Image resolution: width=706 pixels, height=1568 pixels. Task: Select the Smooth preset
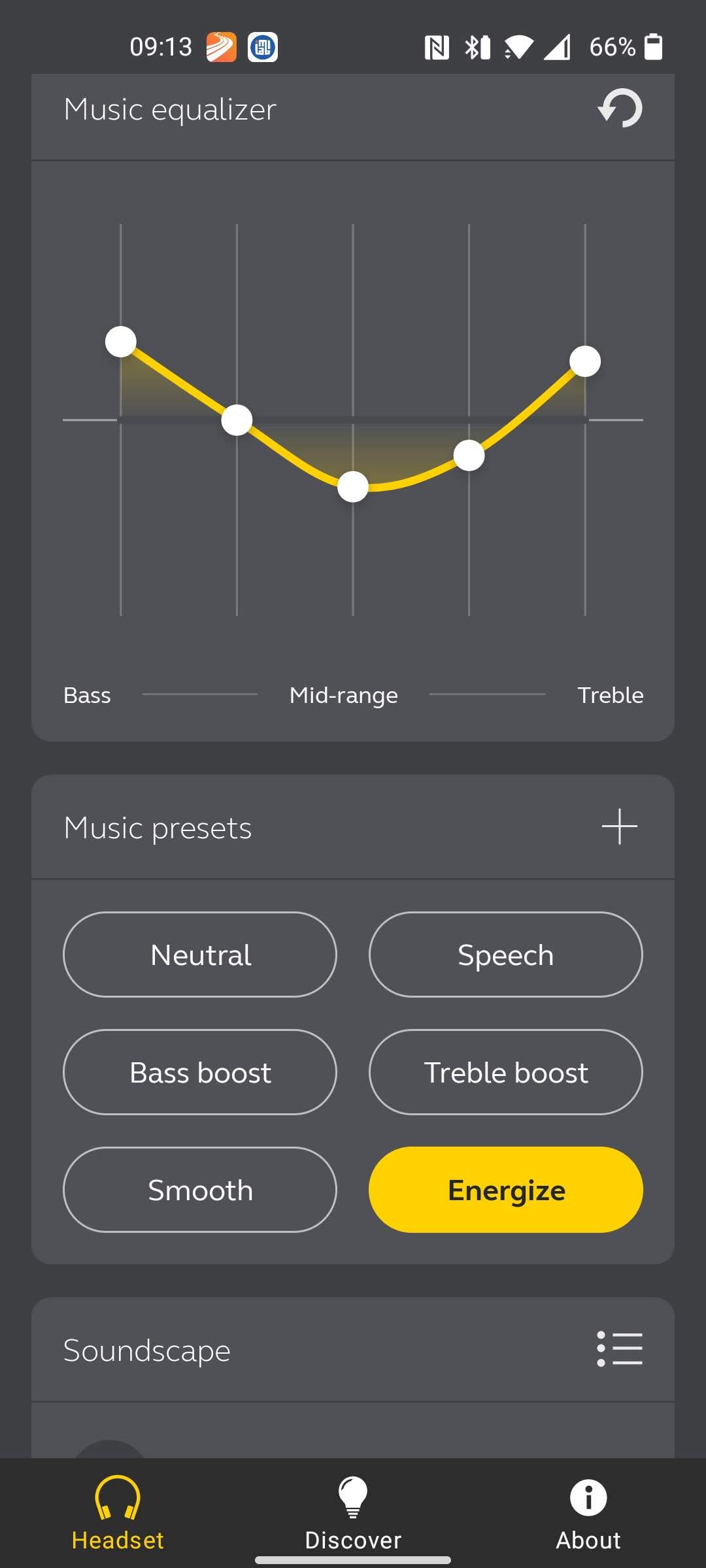point(200,1190)
